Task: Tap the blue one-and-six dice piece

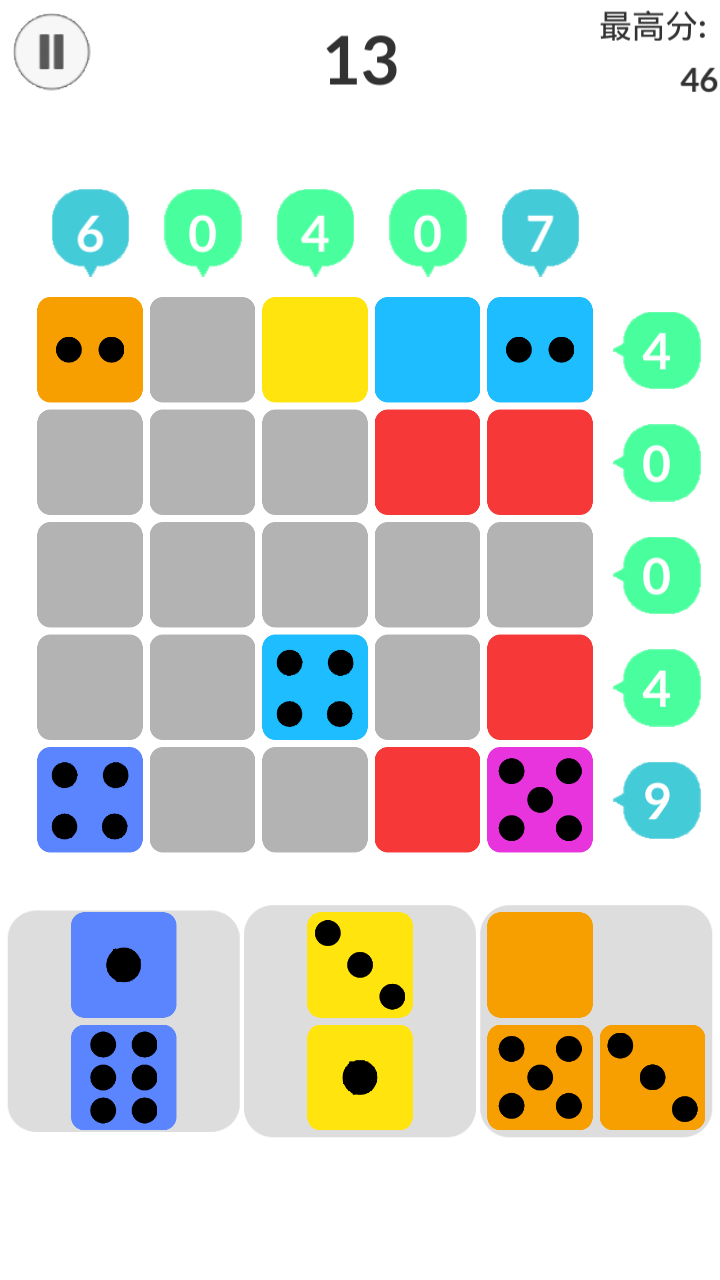Action: tap(124, 1021)
